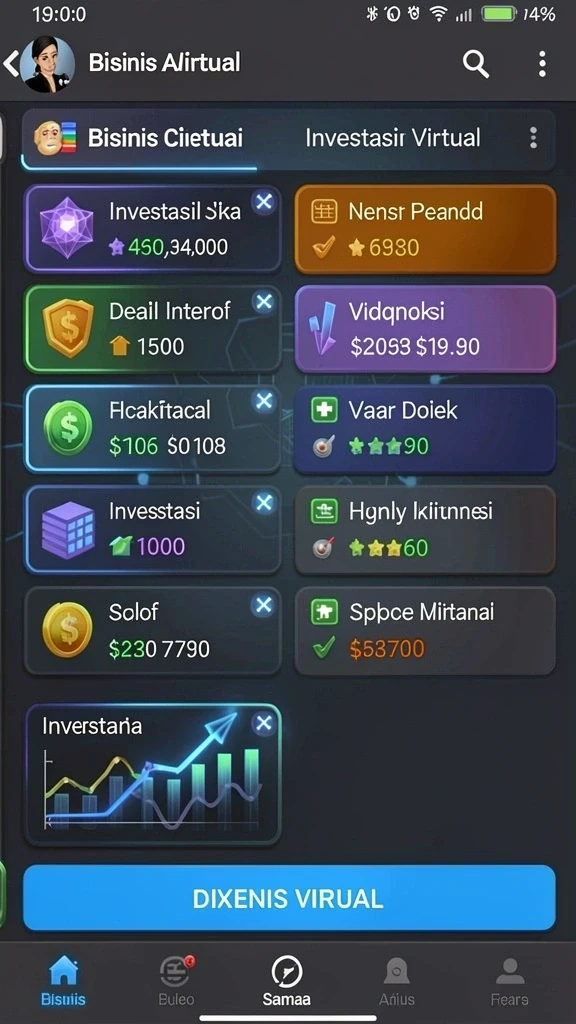Dismiss the Solof card

coord(264,605)
